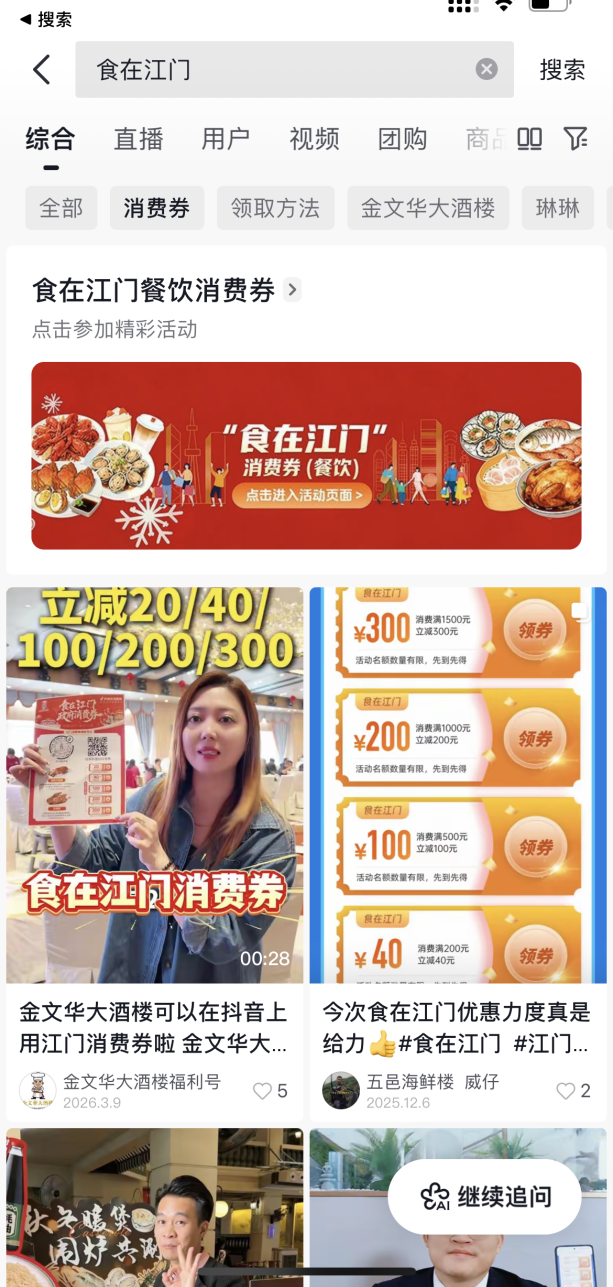Select the 消费券 chip
Screen dimensions: 613x1287
[157, 208]
